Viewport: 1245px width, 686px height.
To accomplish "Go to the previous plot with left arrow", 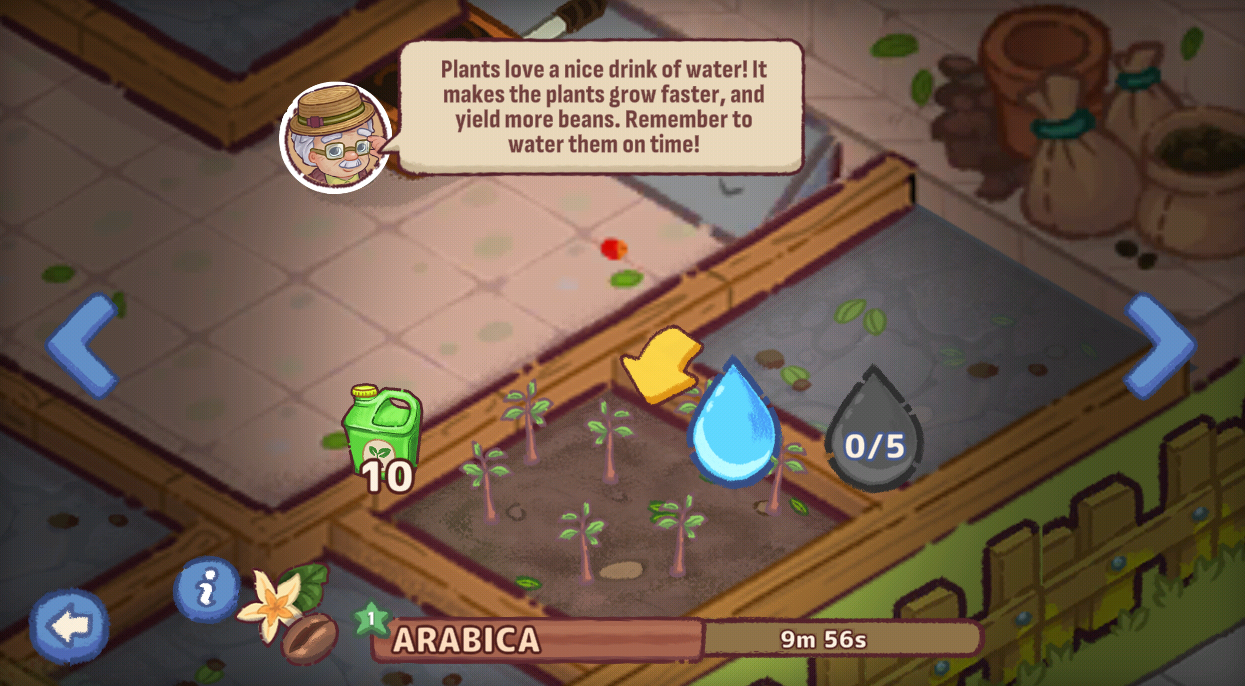I will pos(82,344).
